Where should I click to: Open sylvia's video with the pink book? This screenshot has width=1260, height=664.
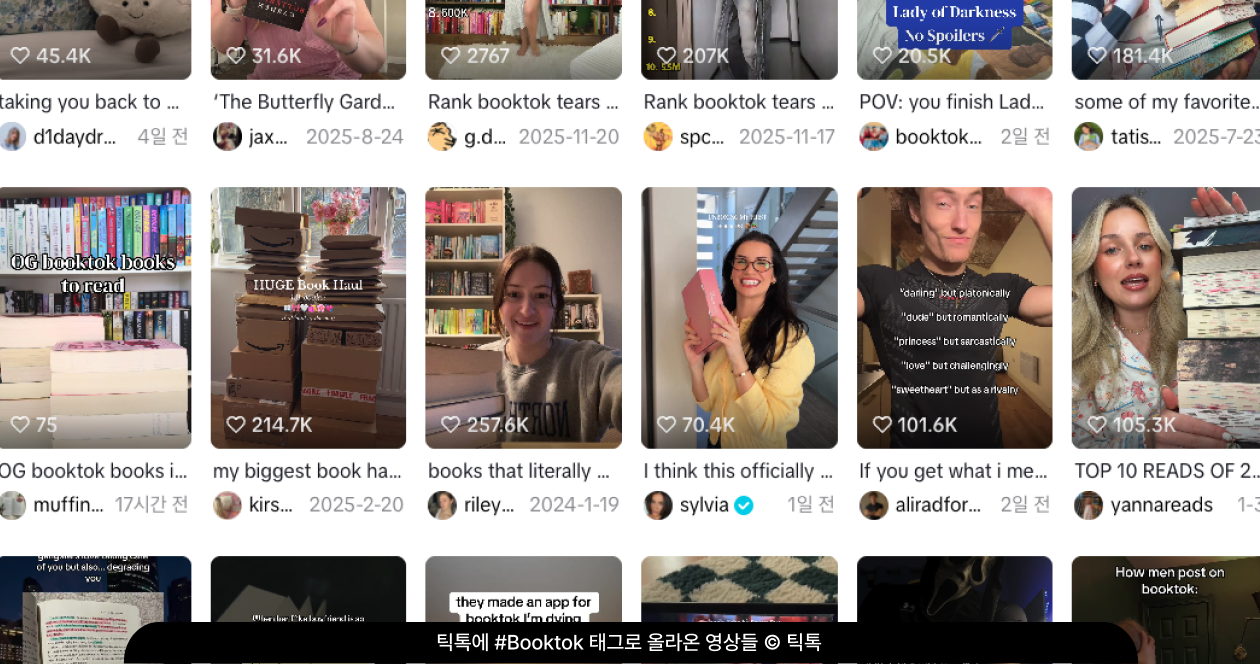pos(739,317)
